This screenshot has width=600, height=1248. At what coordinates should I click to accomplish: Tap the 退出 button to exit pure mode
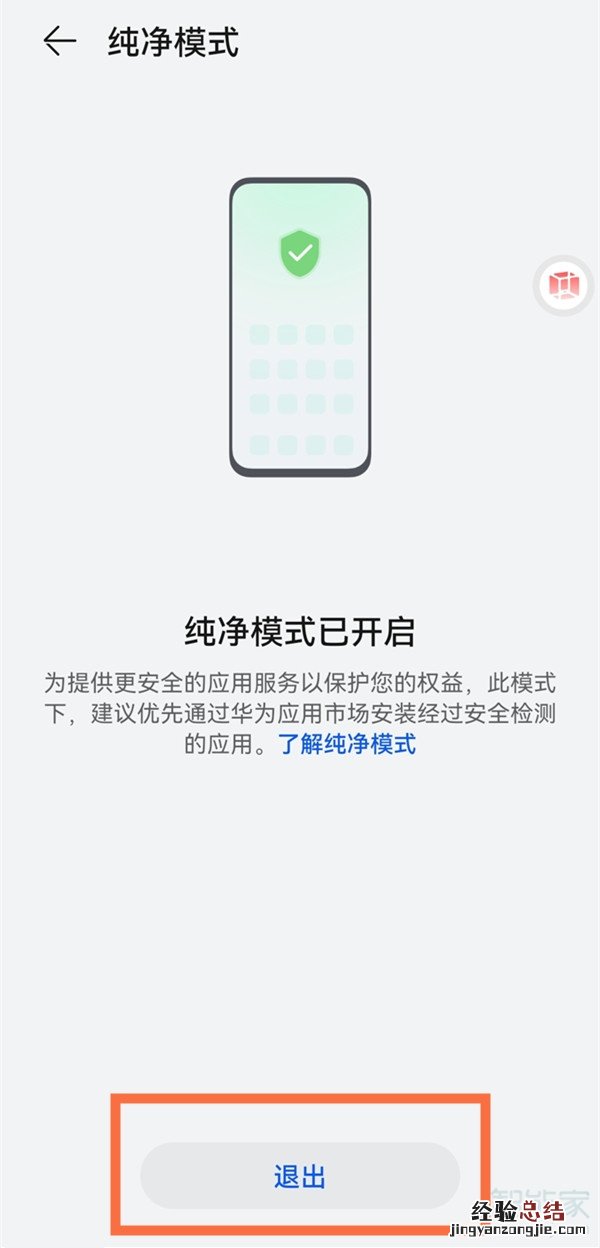[x=300, y=1176]
